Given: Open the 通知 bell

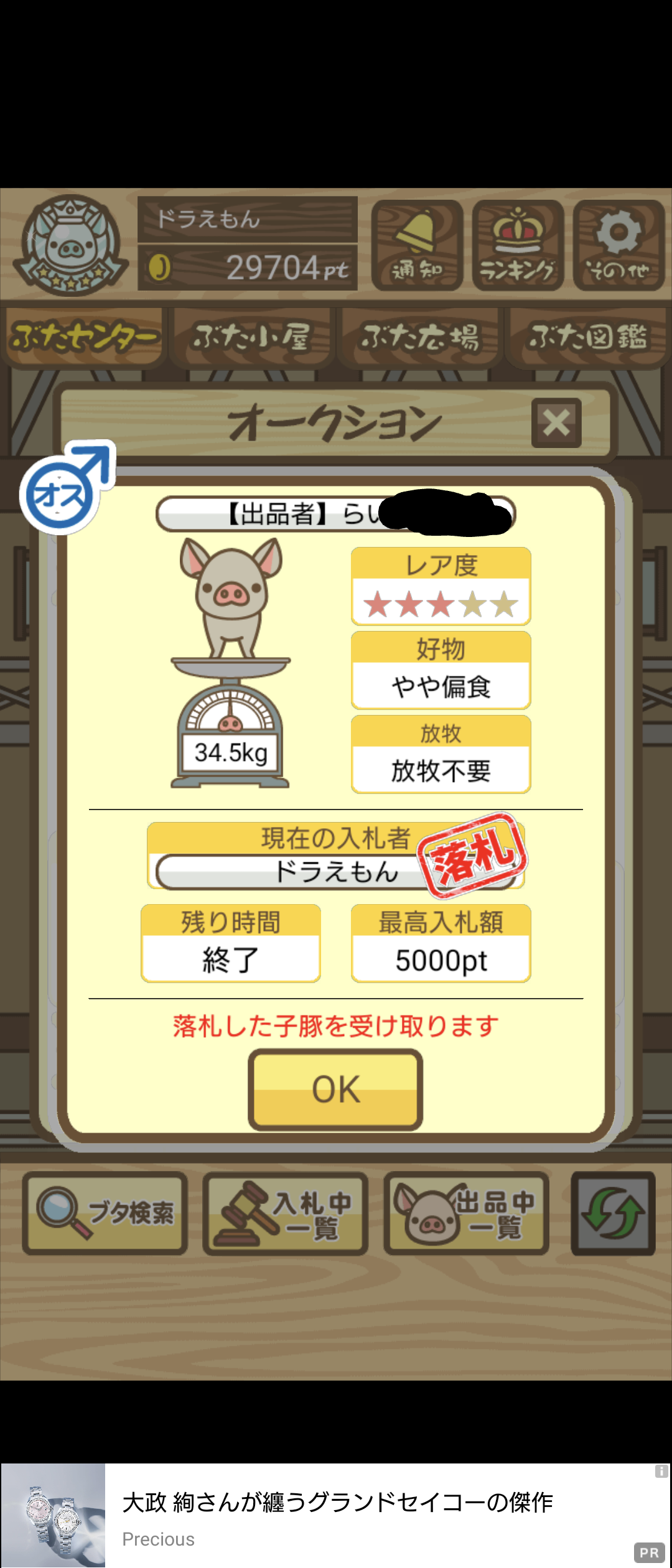Looking at the screenshot, I should (x=417, y=245).
